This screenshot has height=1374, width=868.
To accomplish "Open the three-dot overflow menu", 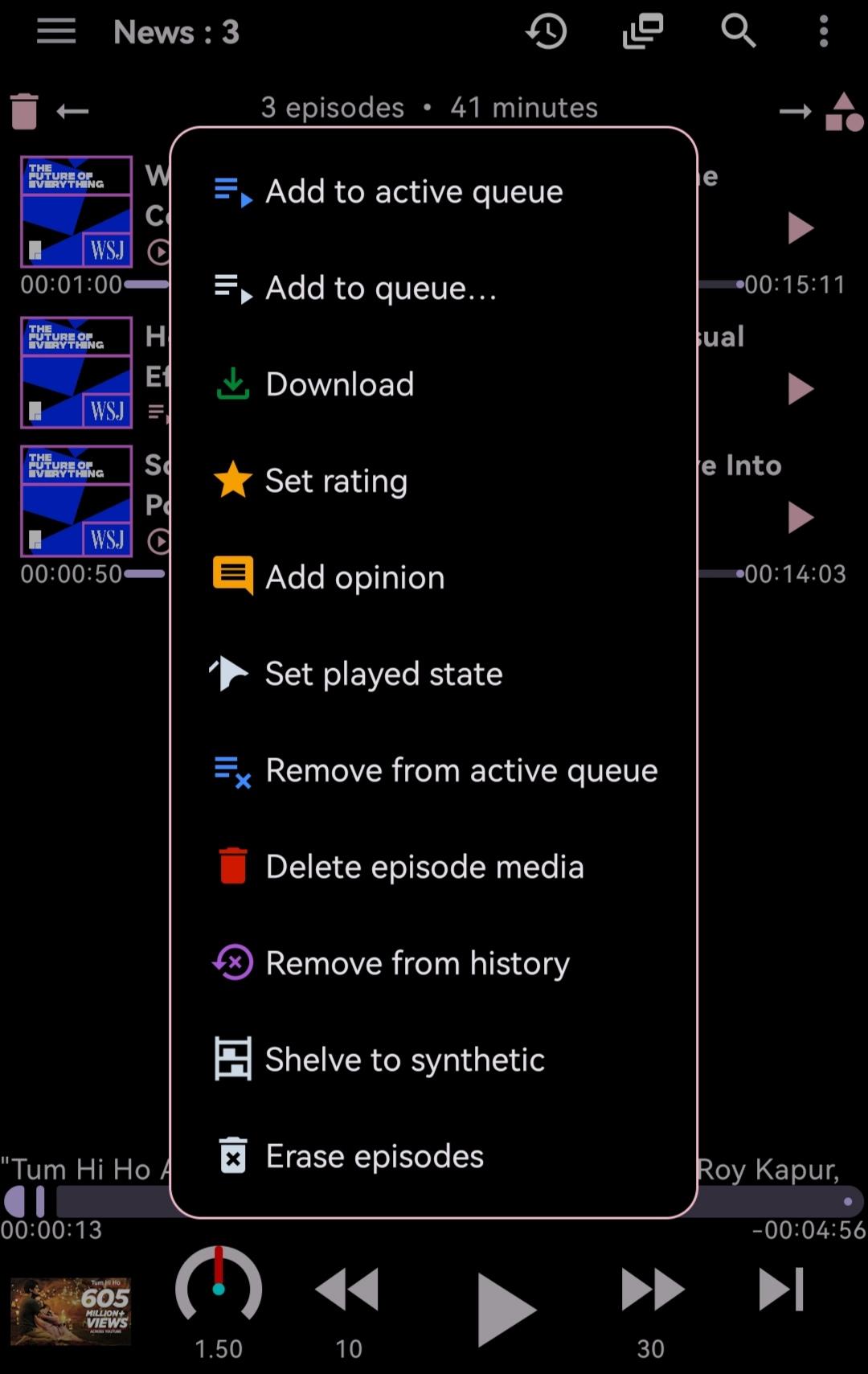I will coord(824,32).
